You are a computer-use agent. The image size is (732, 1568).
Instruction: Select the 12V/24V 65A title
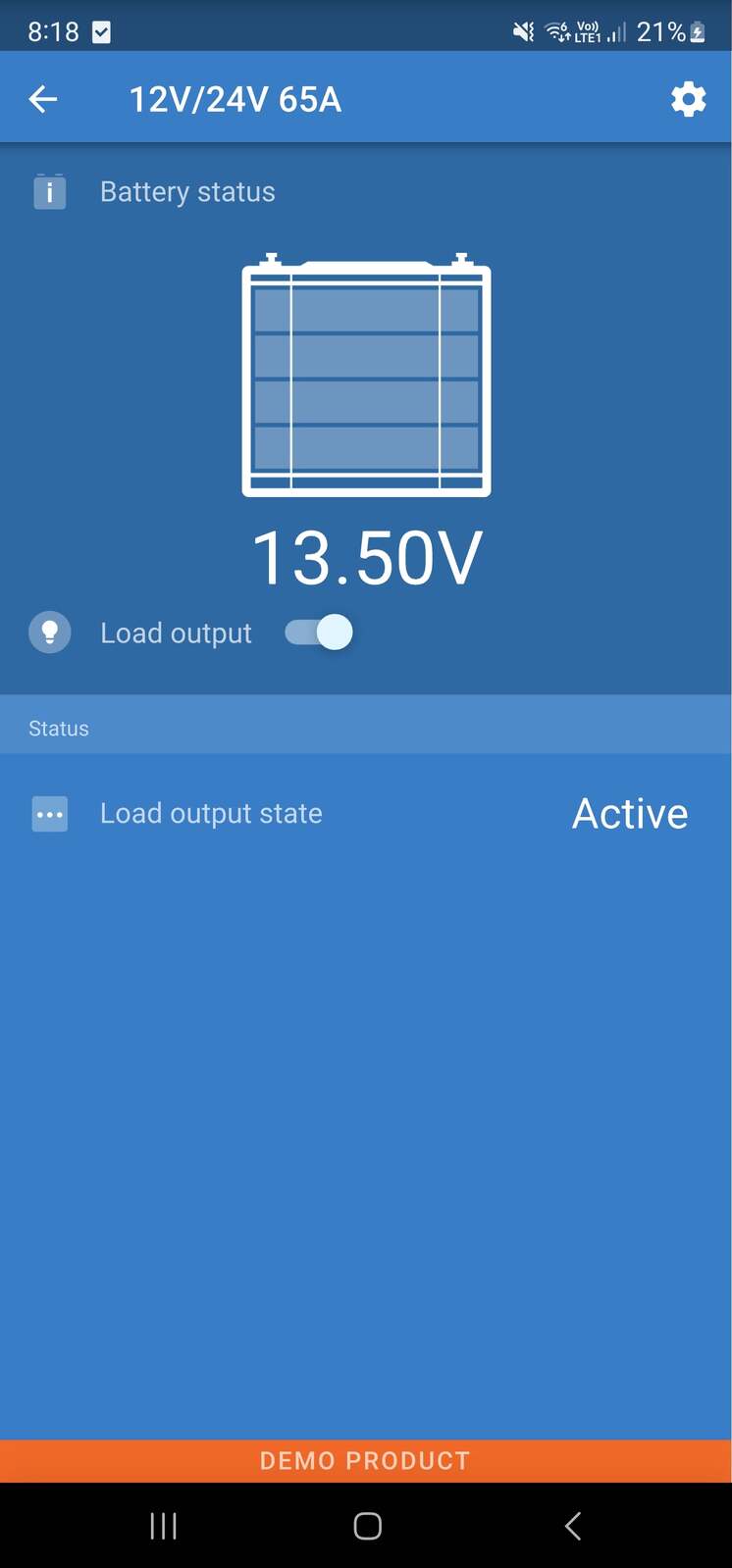click(235, 98)
